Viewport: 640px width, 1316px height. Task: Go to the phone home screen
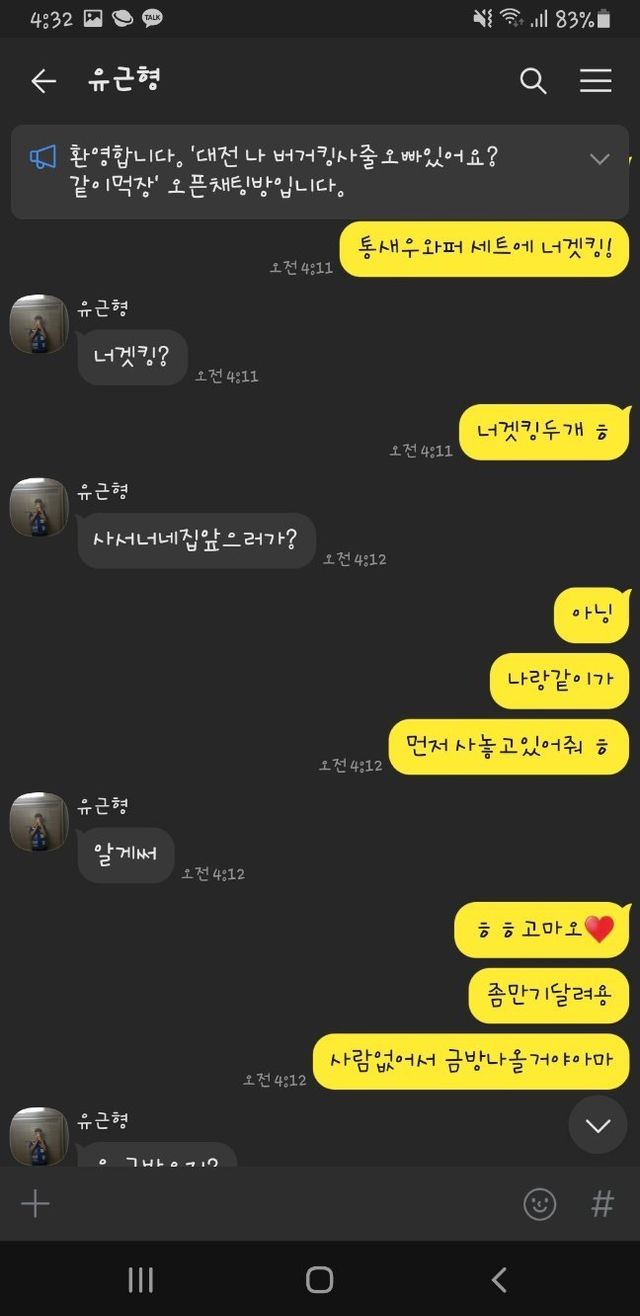319,1278
